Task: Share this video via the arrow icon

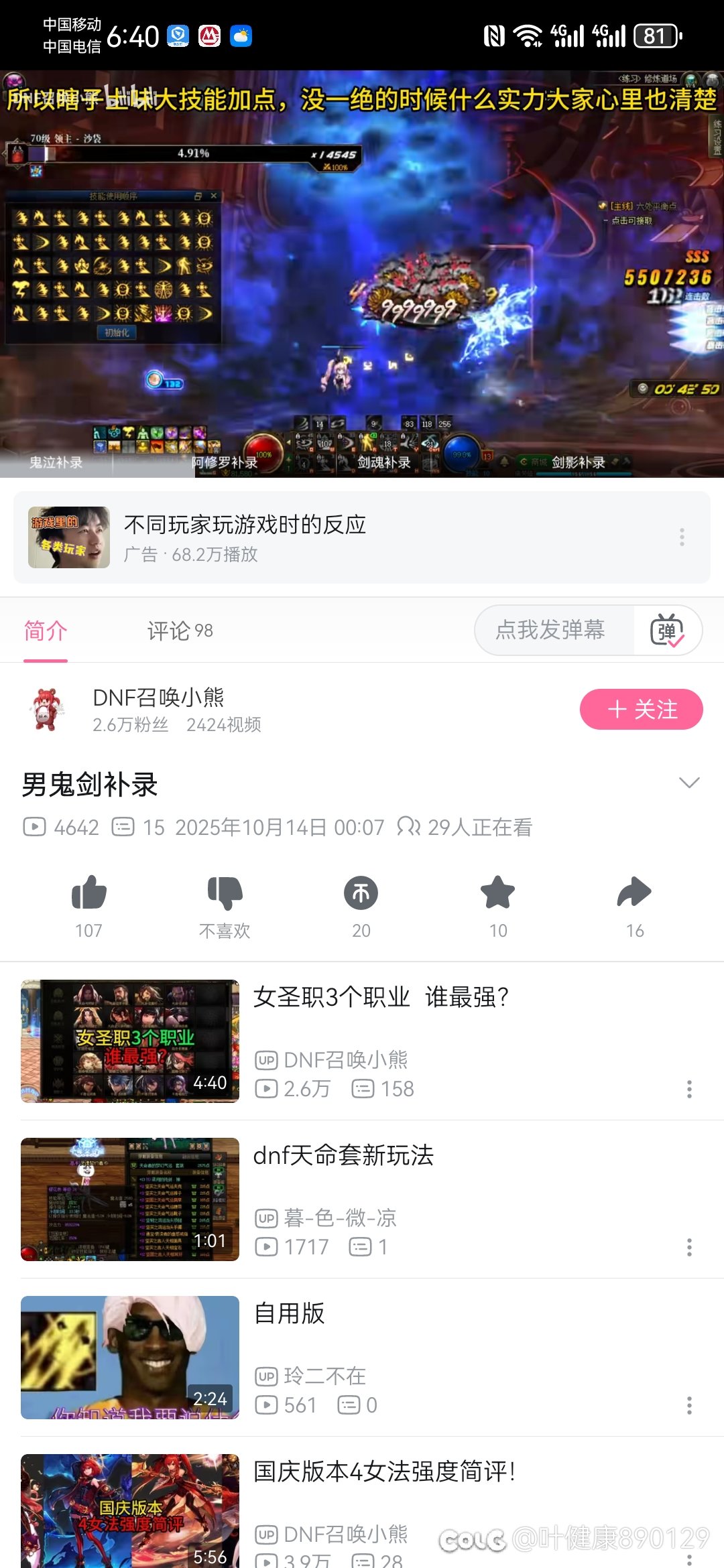Action: click(x=634, y=893)
